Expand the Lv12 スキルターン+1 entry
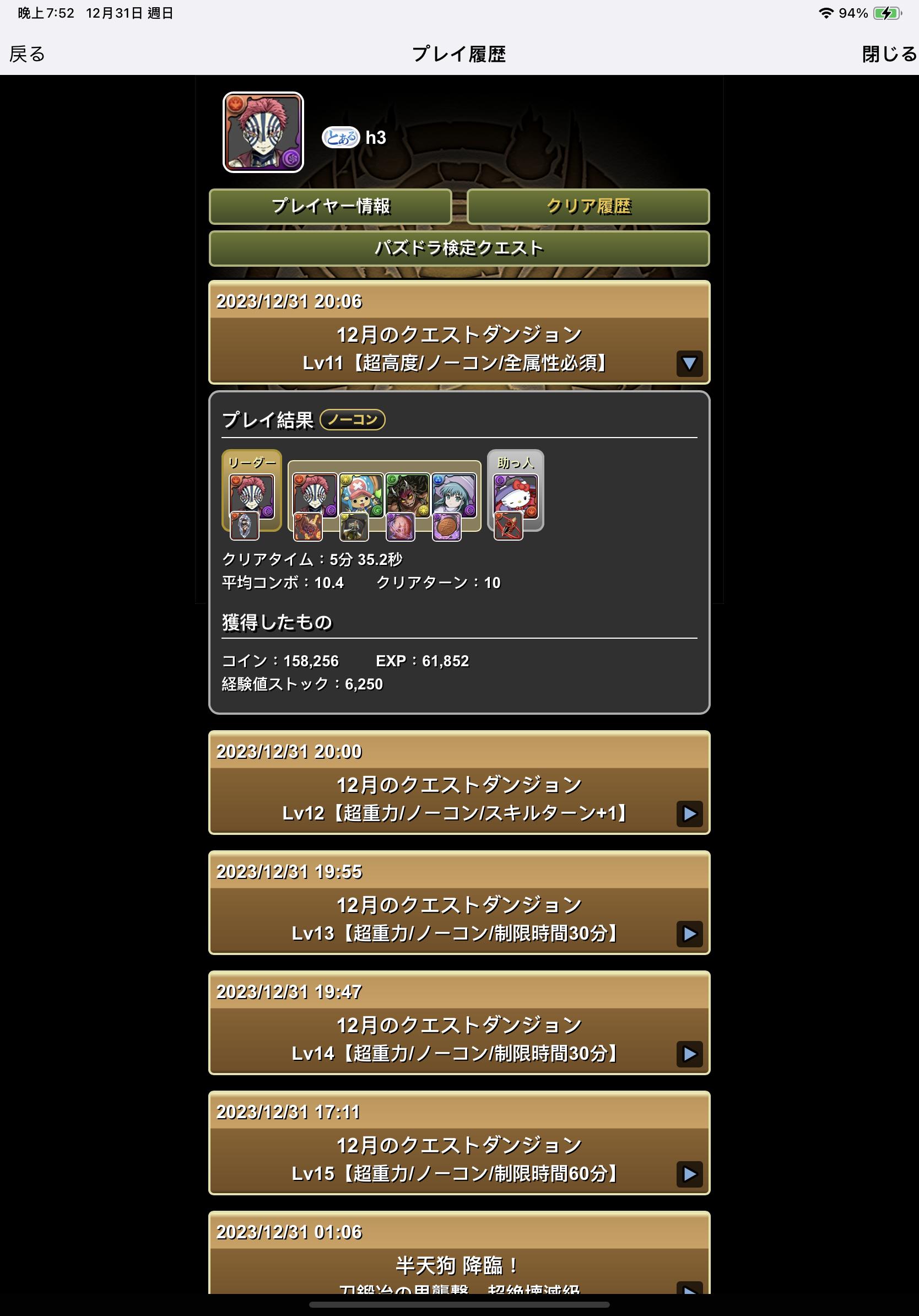The height and width of the screenshot is (1316, 919). 689,813
